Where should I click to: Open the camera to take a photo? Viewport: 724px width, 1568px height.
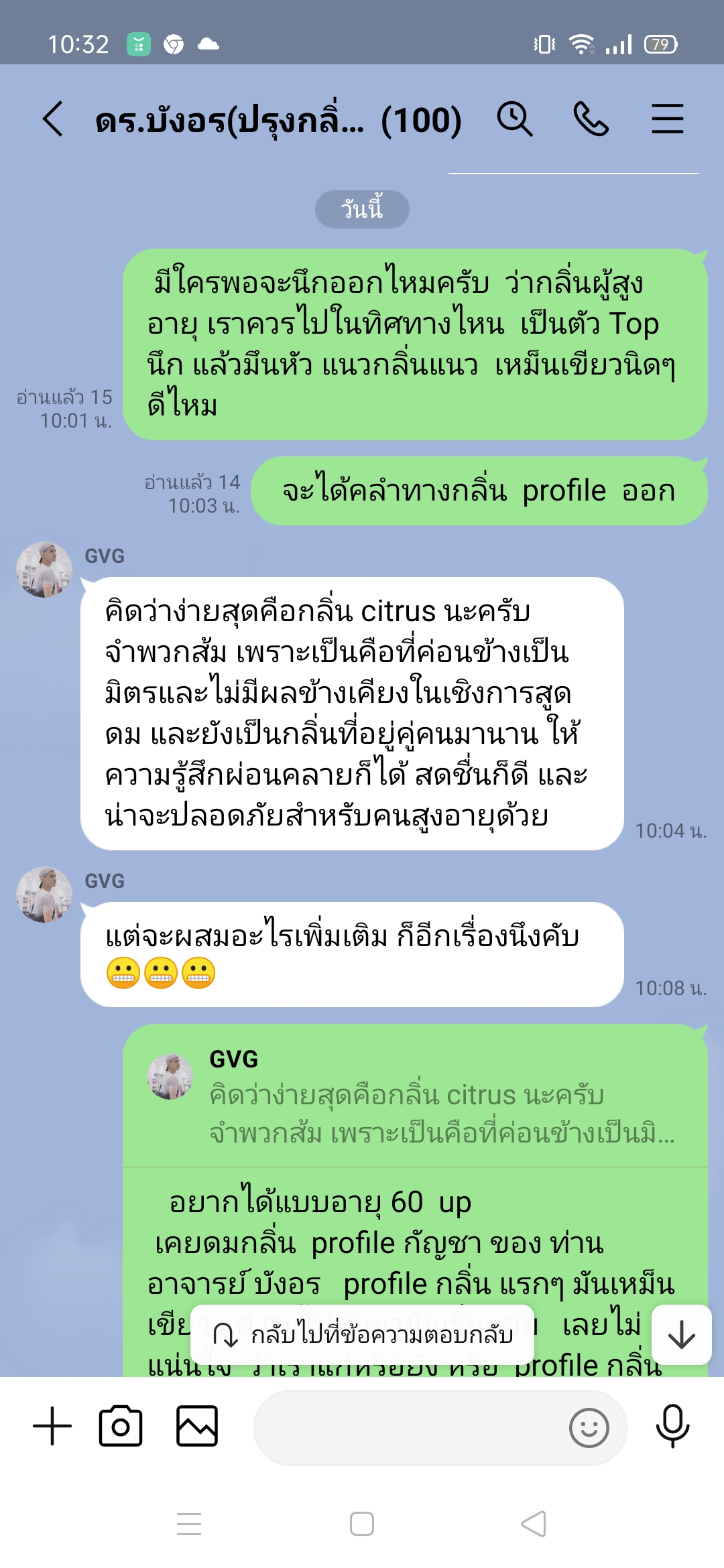[121, 1426]
